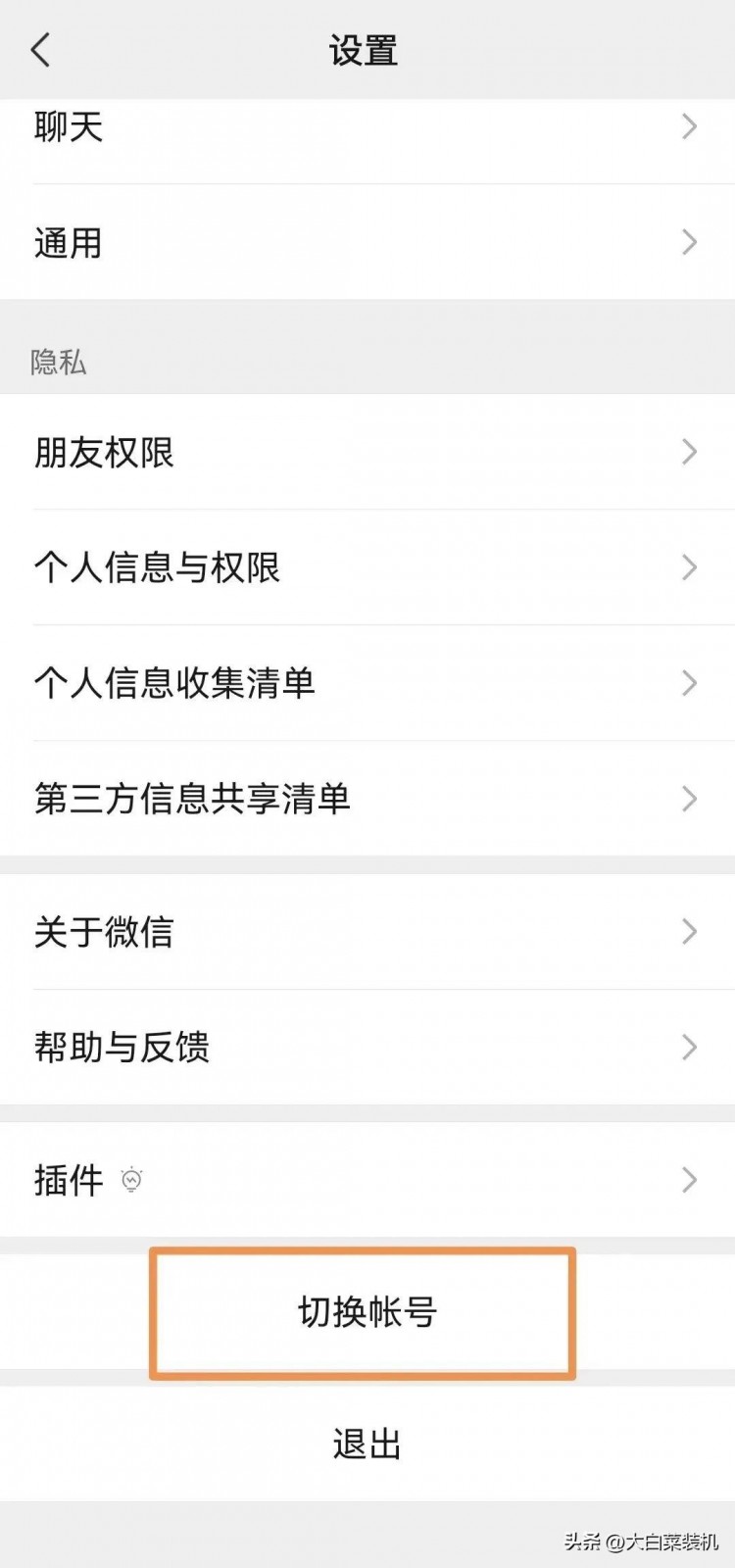
Task: Click the arrow beside 关于微信
Action: tap(688, 932)
